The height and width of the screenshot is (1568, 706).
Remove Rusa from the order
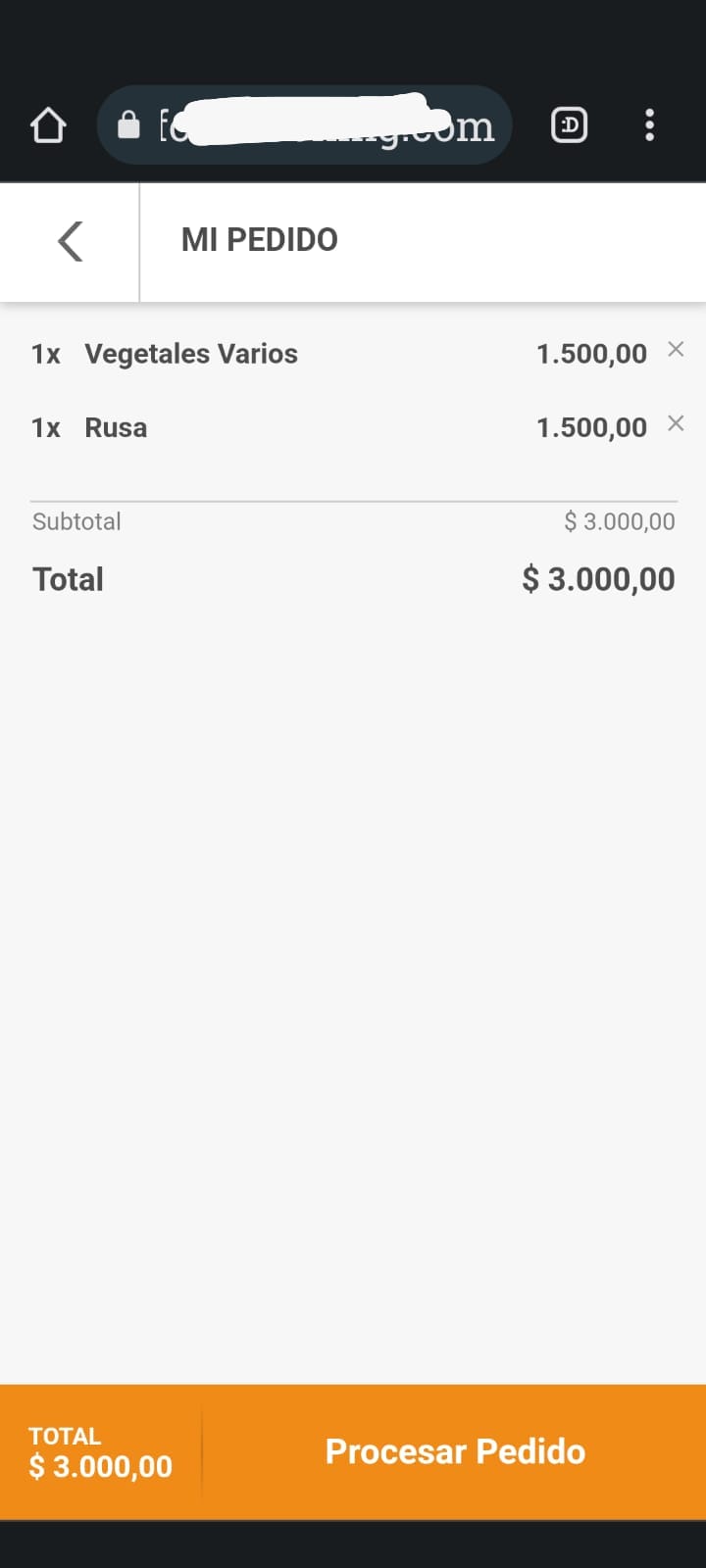(676, 423)
